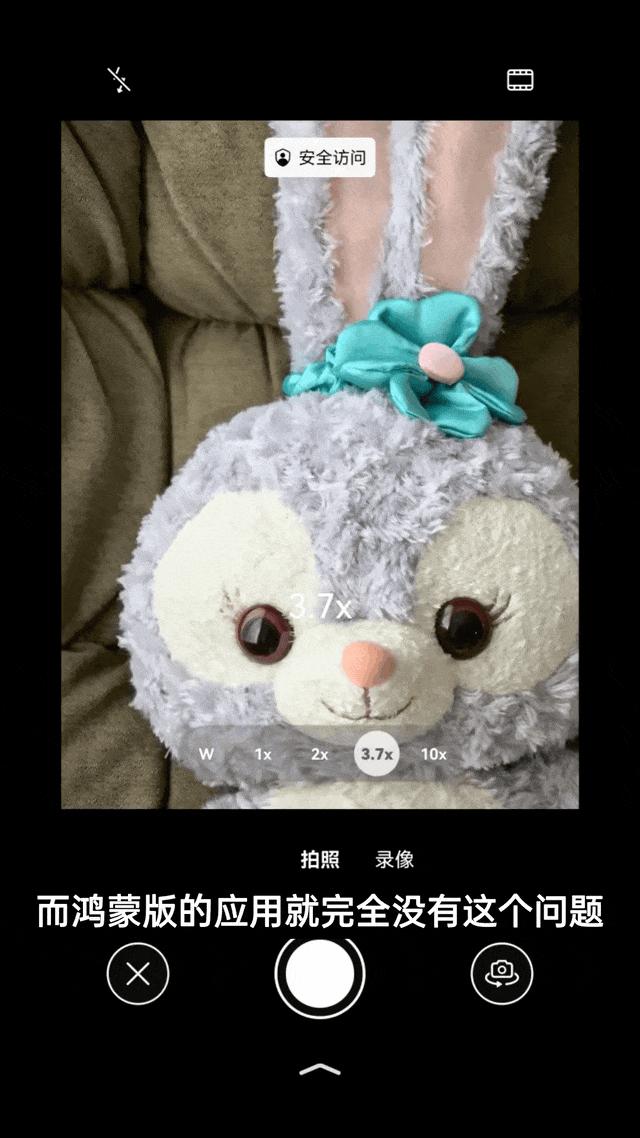Select the 3.7x zoom level
The width and height of the screenshot is (640, 1138).
(377, 754)
